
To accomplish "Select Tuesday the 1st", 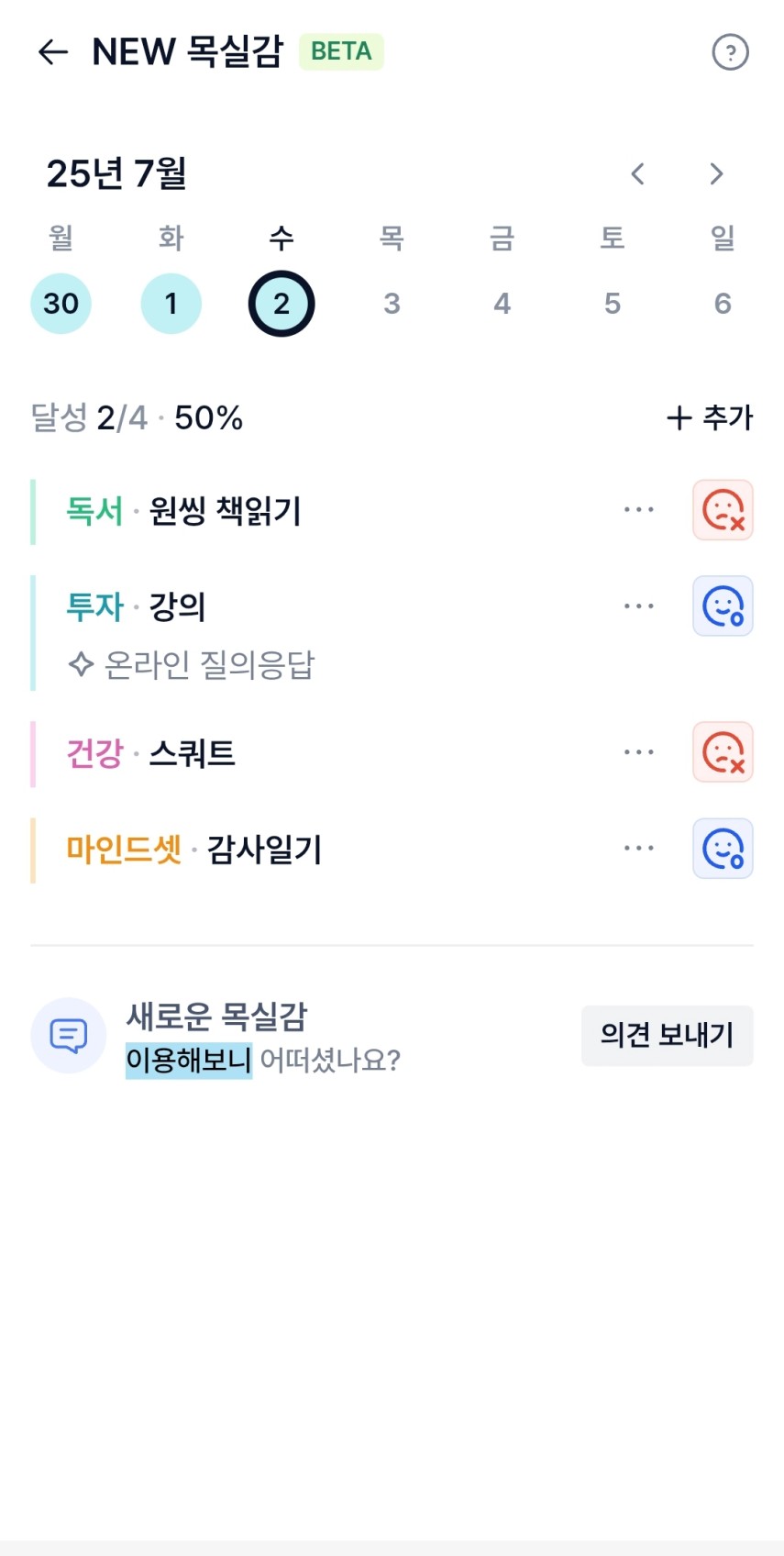I will (x=171, y=304).
